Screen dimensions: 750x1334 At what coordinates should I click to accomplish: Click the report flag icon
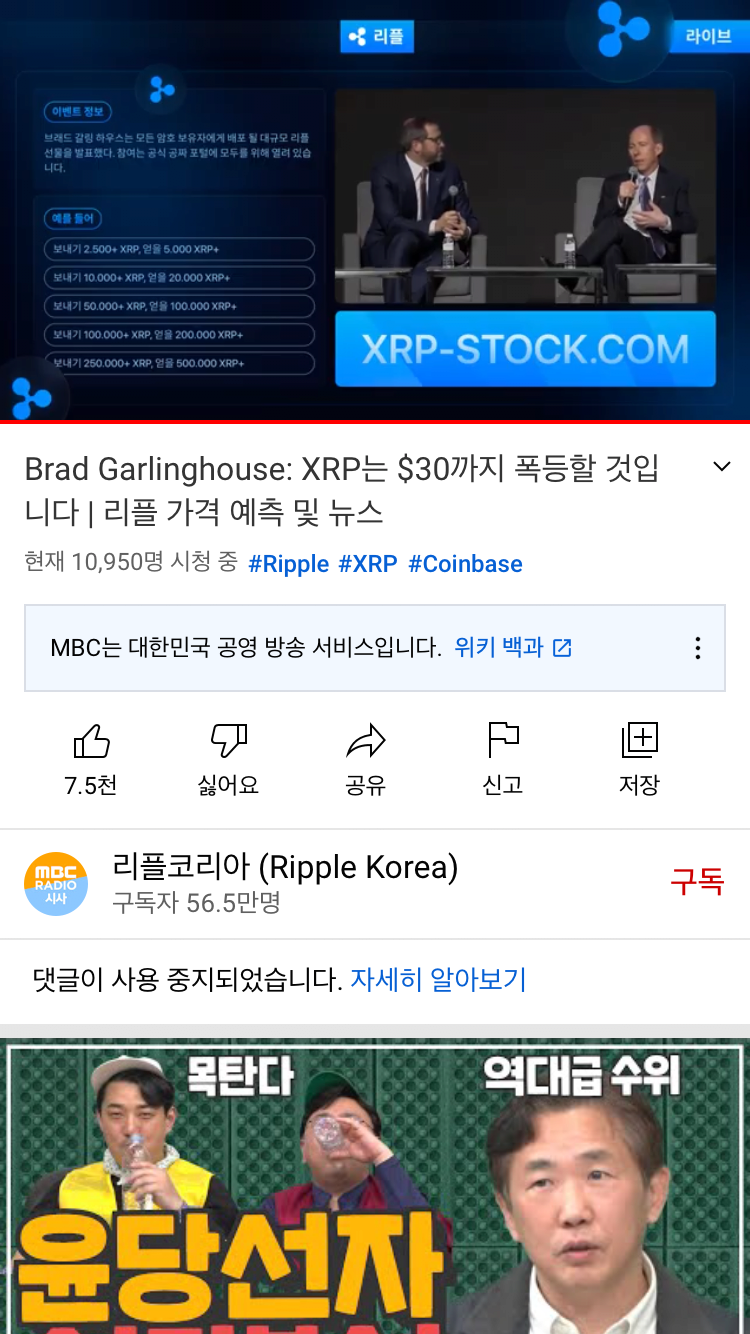502,742
